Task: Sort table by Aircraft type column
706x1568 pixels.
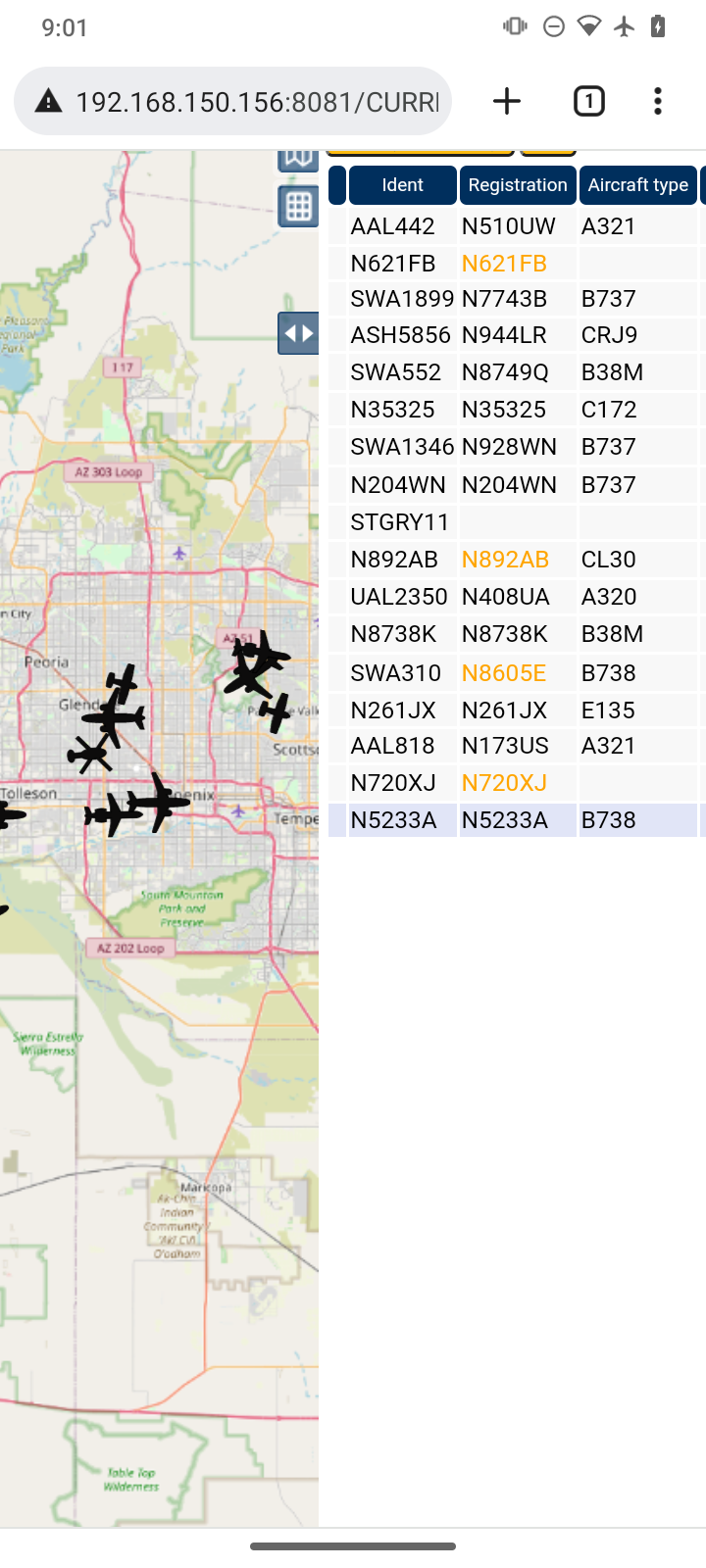Action: 637,185
